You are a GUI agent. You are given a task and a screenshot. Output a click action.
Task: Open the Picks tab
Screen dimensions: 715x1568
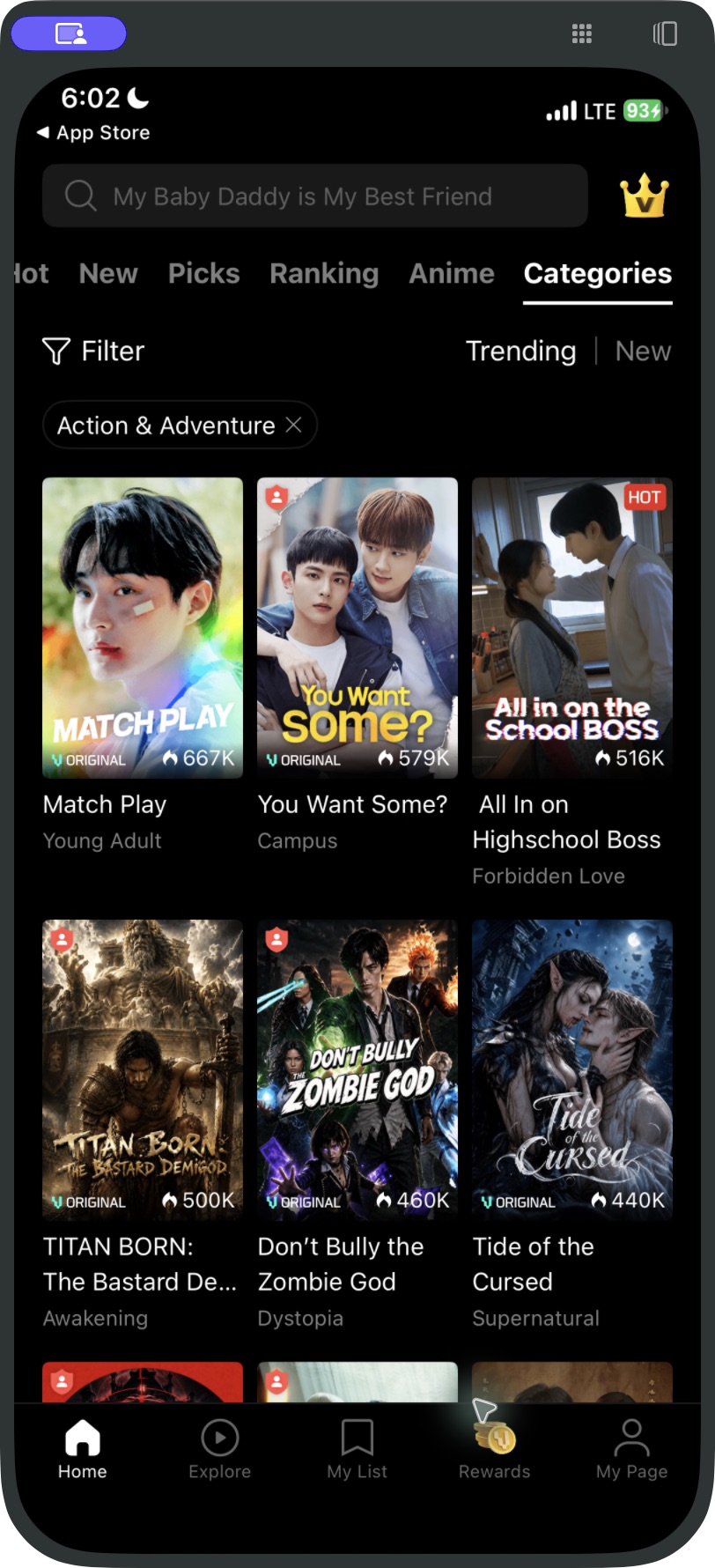pos(203,273)
